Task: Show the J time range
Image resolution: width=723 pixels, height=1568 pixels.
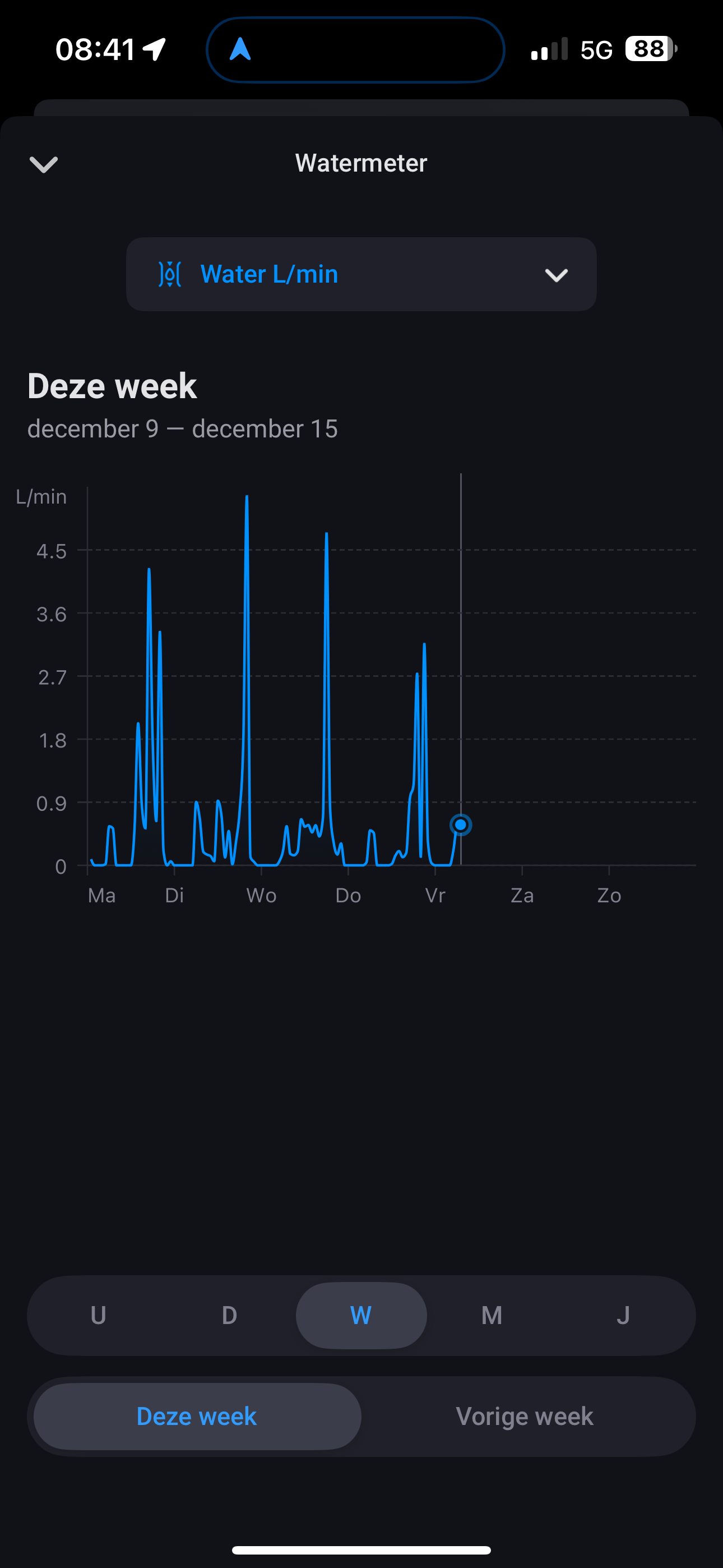Action: (x=623, y=1315)
